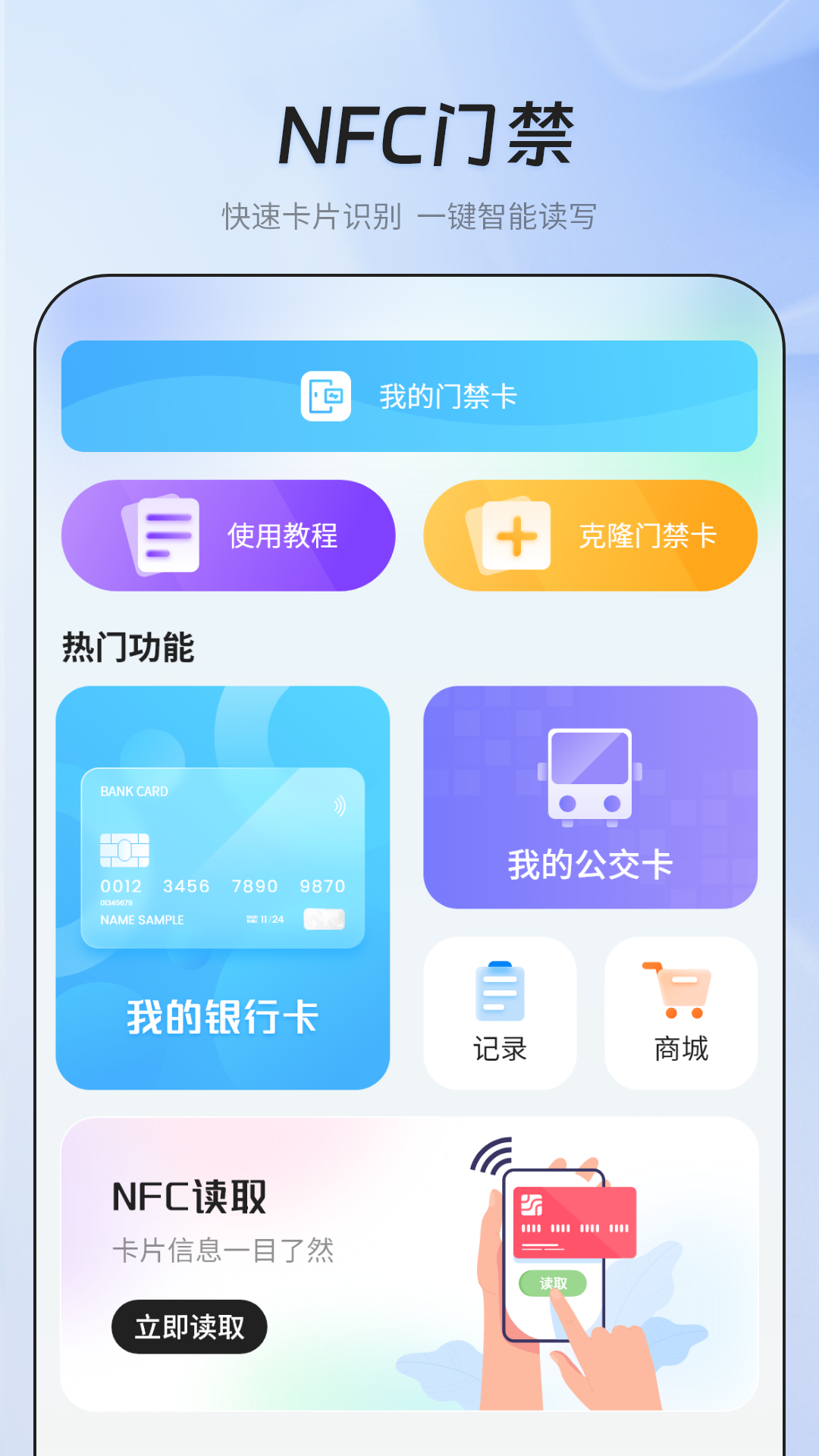
Task: Tap the door access card icon on 我的门禁卡
Action: (x=326, y=394)
